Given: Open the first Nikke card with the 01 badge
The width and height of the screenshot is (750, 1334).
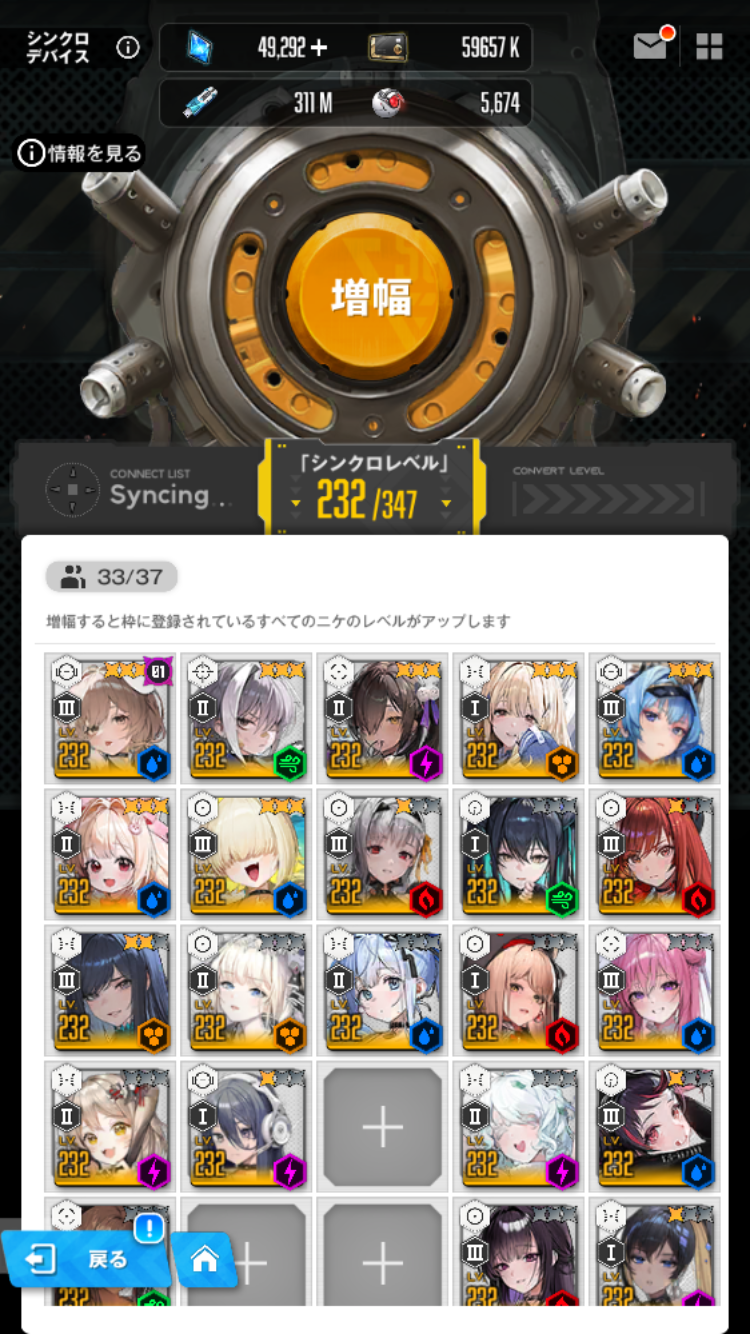Looking at the screenshot, I should (x=110, y=718).
